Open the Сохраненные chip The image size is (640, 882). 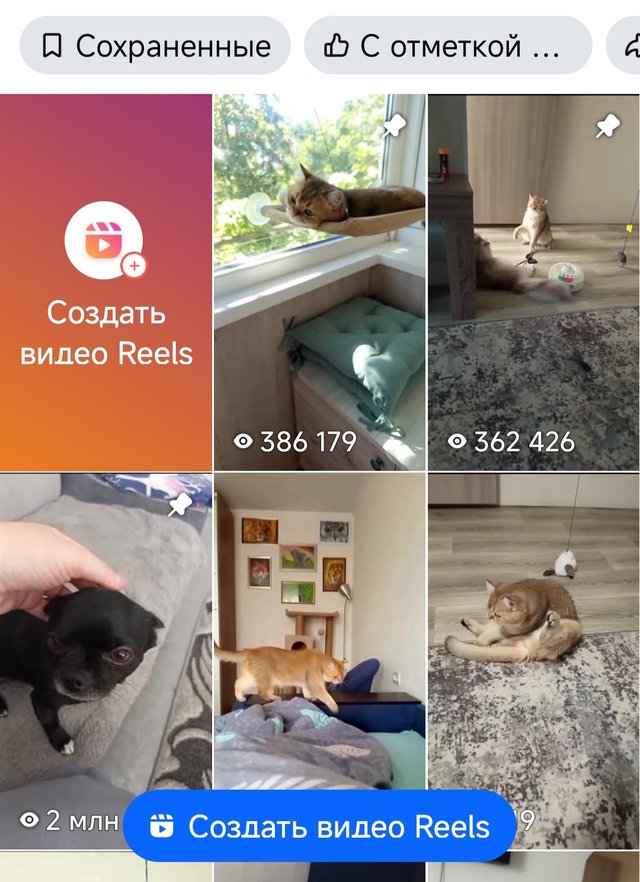[x=155, y=46]
